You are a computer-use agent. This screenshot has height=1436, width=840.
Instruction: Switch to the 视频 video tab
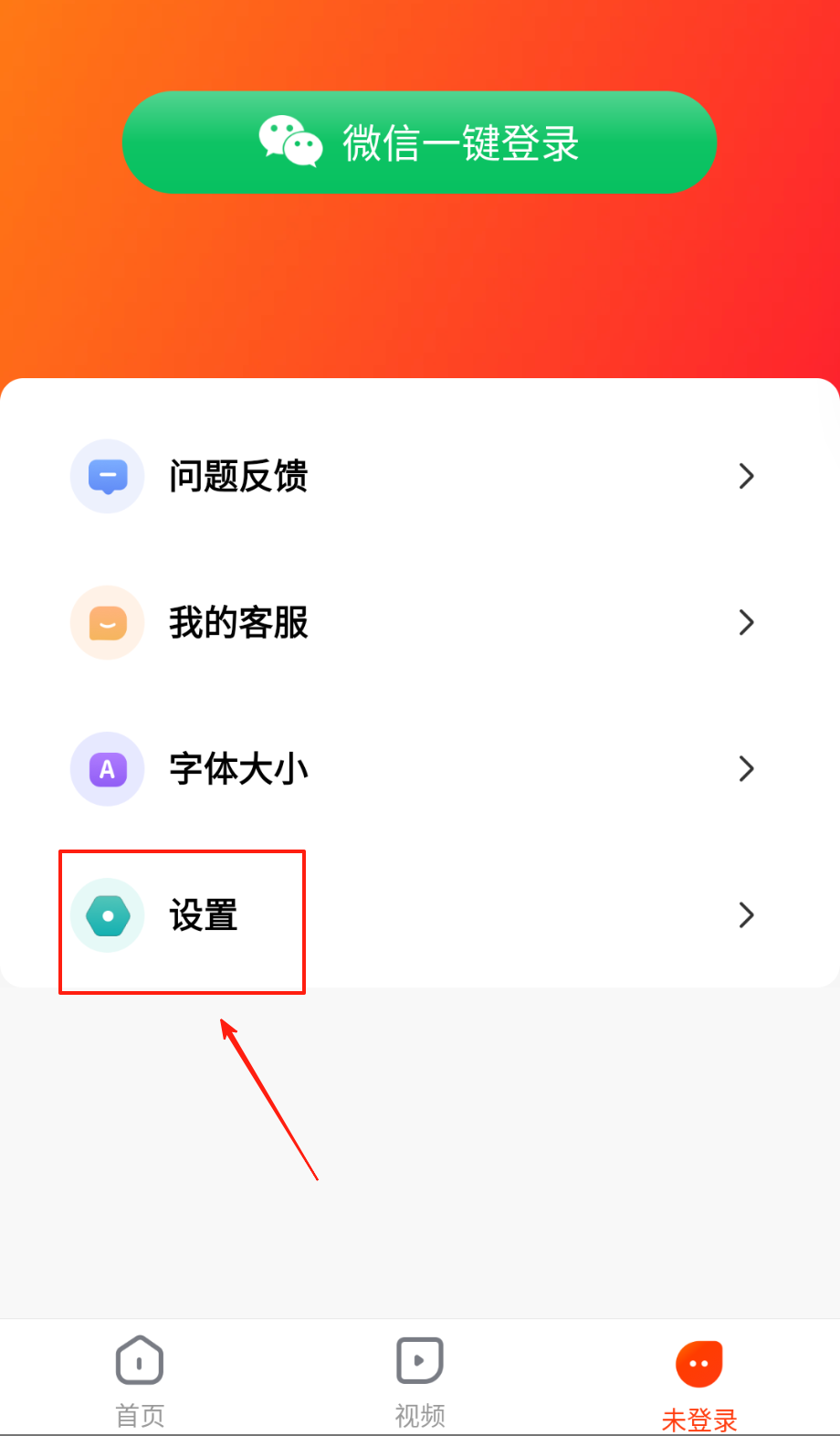tap(420, 1380)
